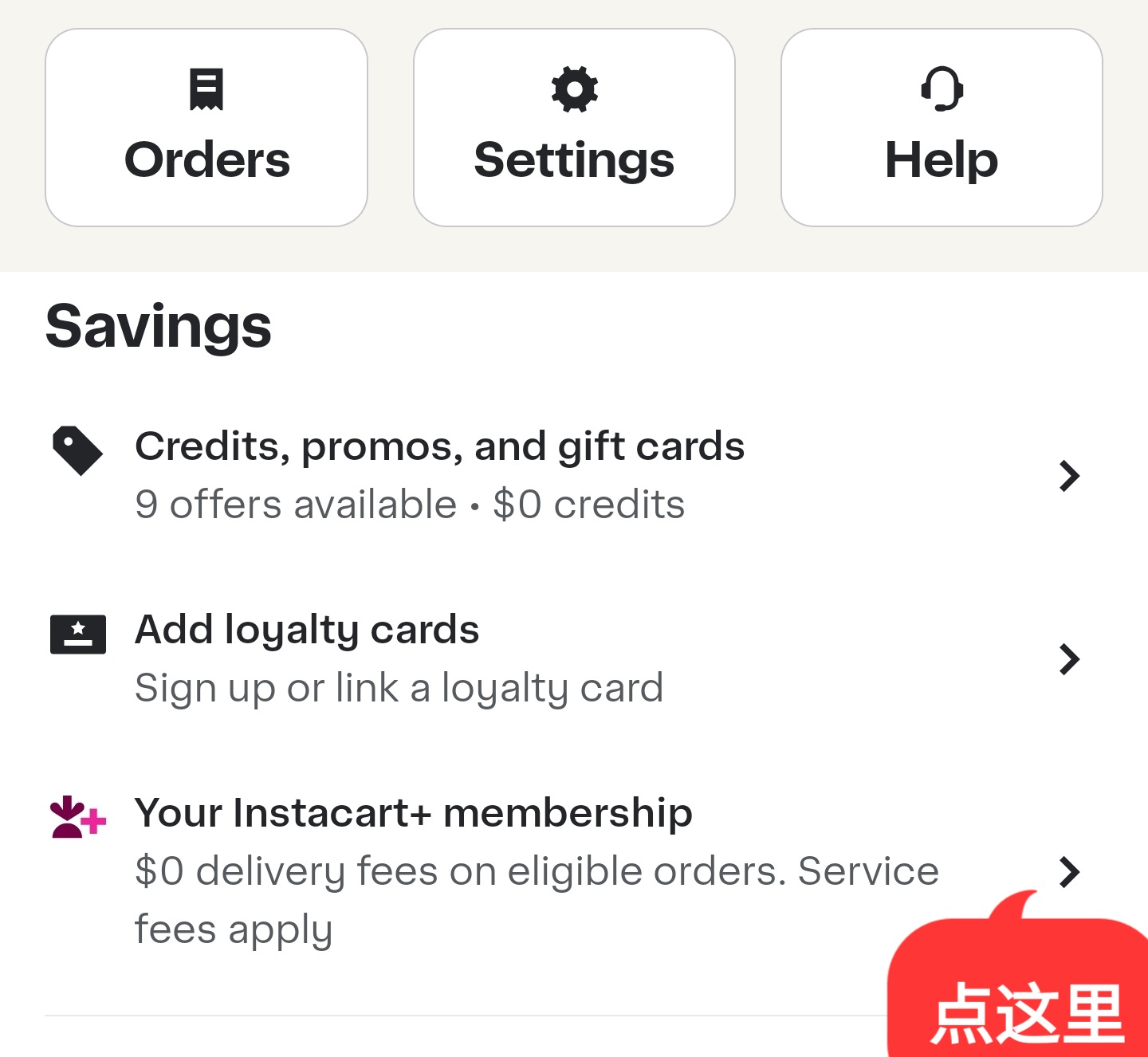Open Credits, promos, and gift cards
This screenshot has width=1148, height=1057.
click(x=558, y=475)
